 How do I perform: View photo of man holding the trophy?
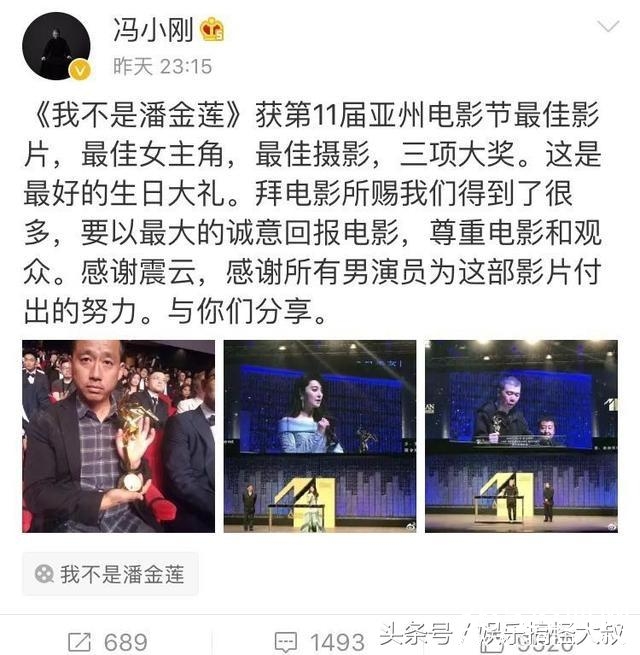[118, 436]
